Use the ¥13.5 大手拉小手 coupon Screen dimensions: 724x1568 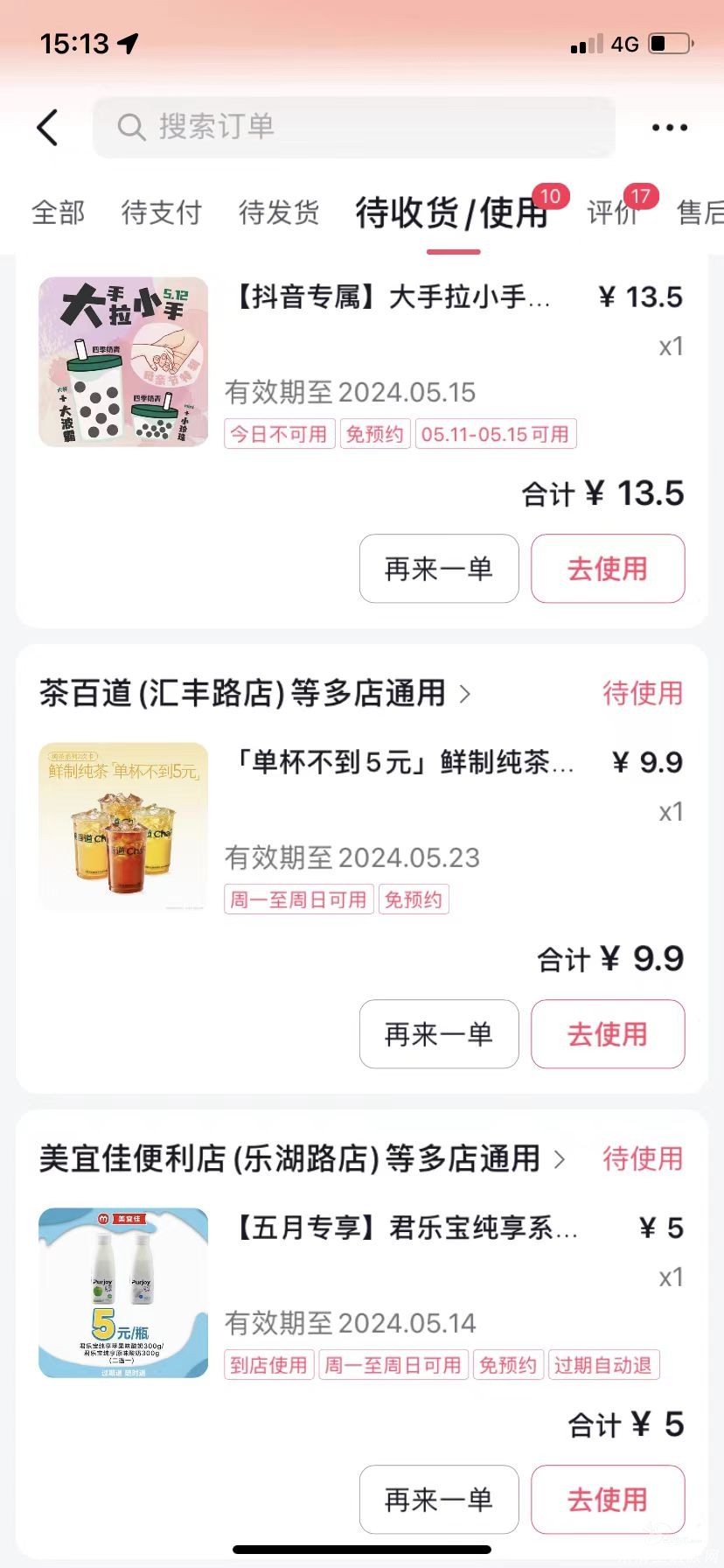(x=608, y=569)
